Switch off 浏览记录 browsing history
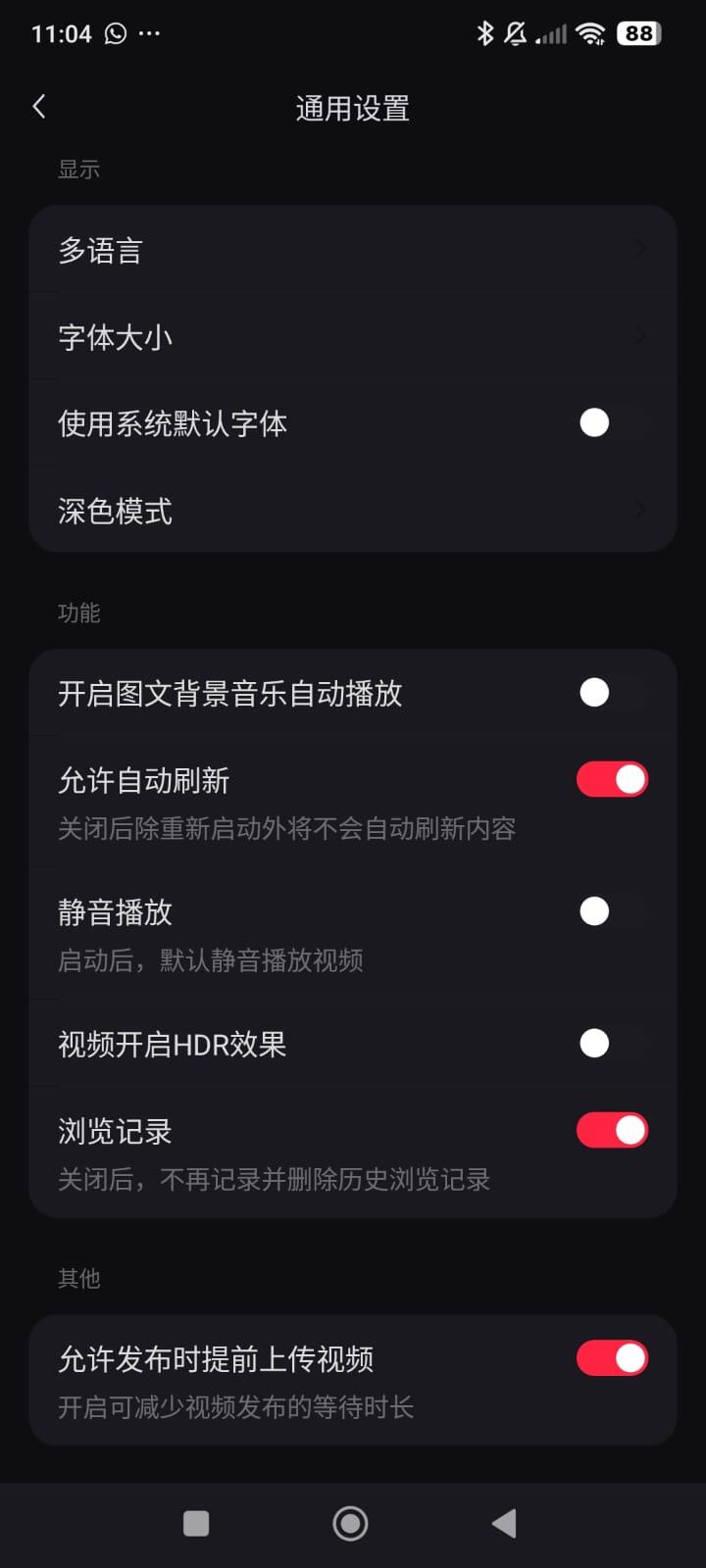The height and width of the screenshot is (1568, 706). point(612,1131)
